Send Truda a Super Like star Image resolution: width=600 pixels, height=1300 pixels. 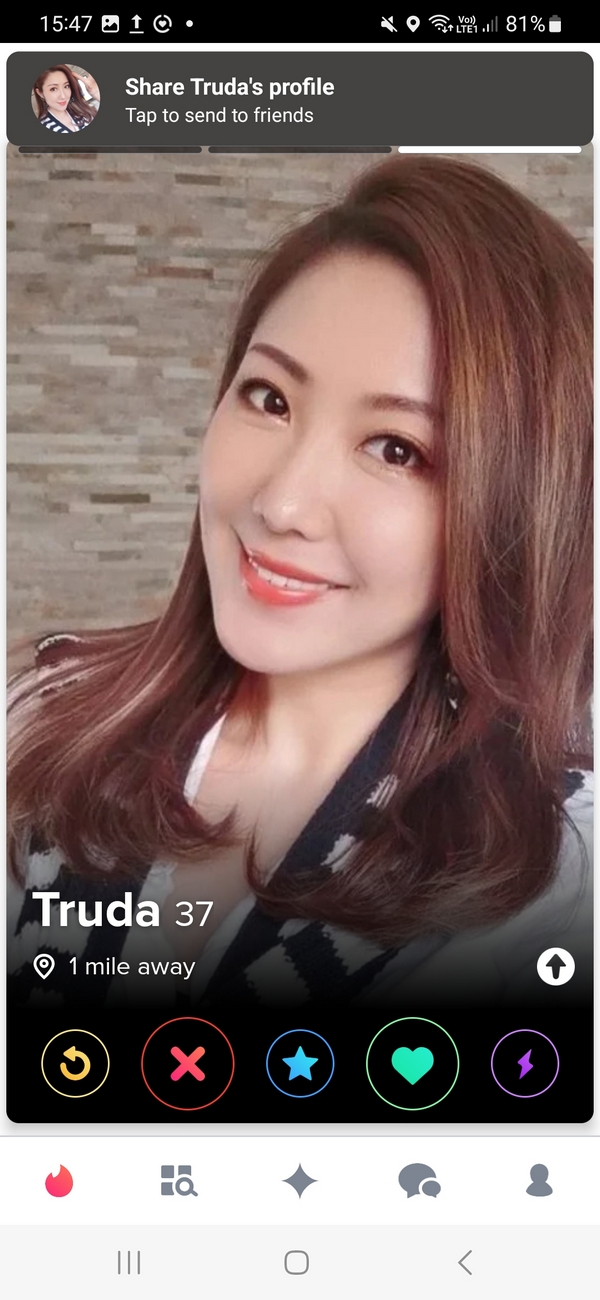click(x=300, y=1065)
